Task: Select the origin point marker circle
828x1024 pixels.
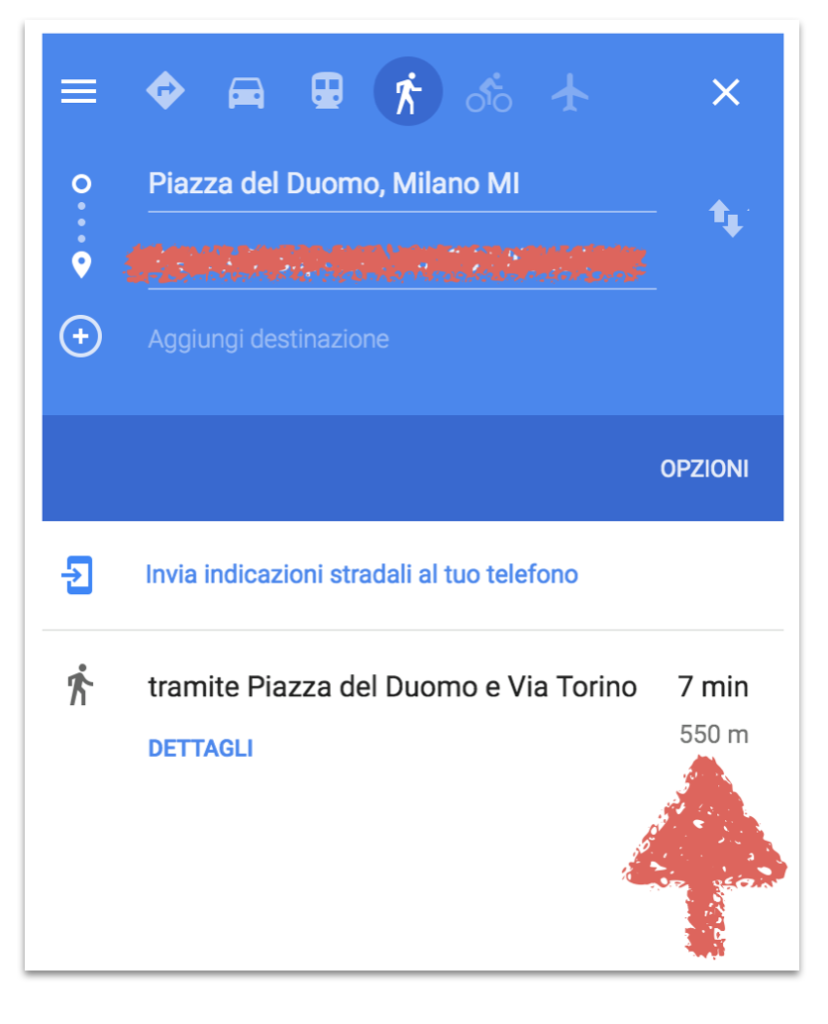Action: 79,183
